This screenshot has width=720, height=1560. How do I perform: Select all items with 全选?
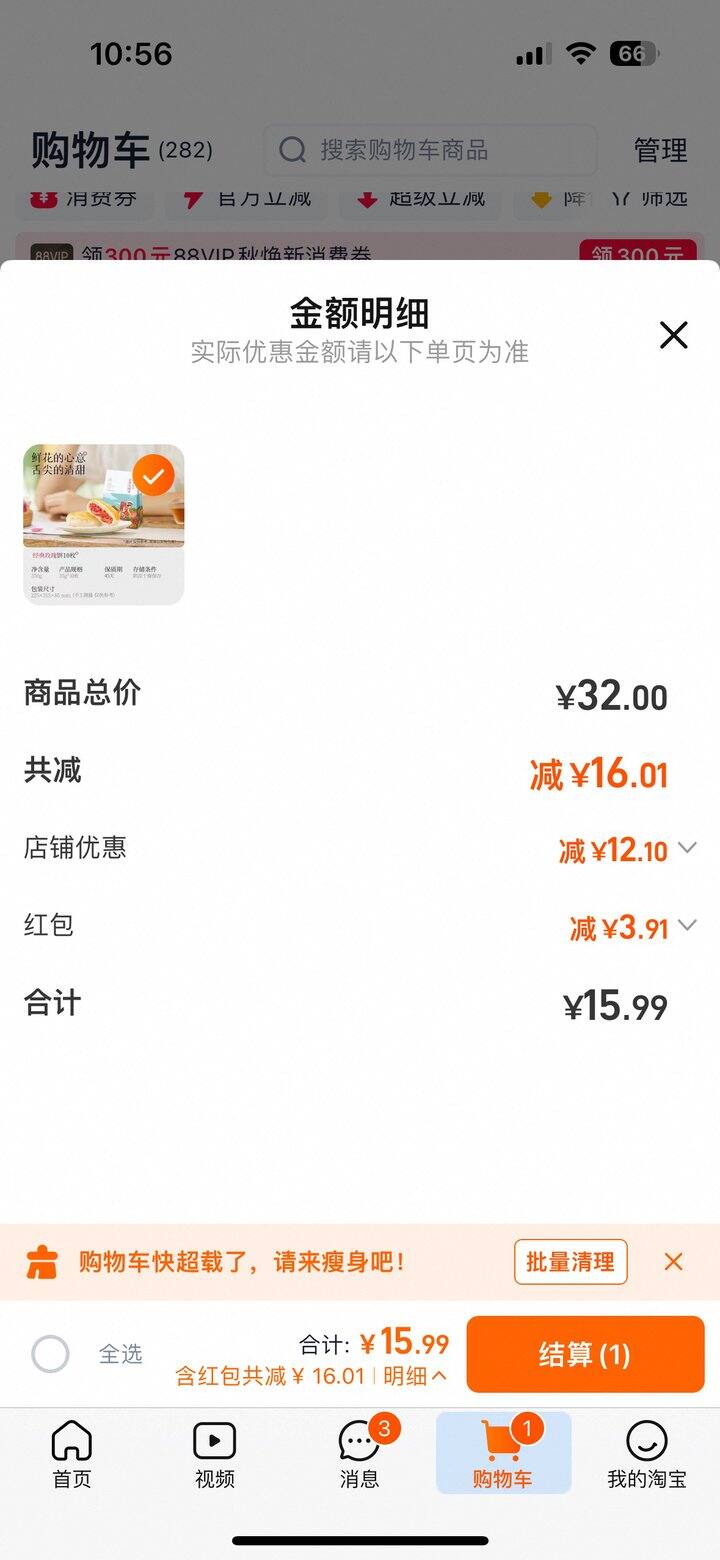(x=51, y=1354)
